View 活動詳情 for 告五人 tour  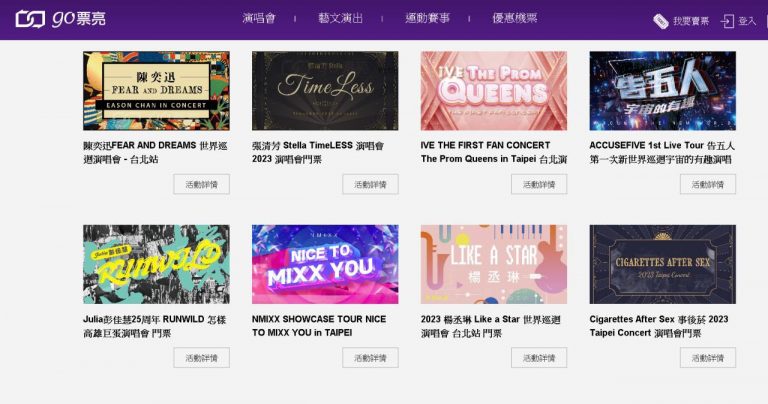click(708, 184)
